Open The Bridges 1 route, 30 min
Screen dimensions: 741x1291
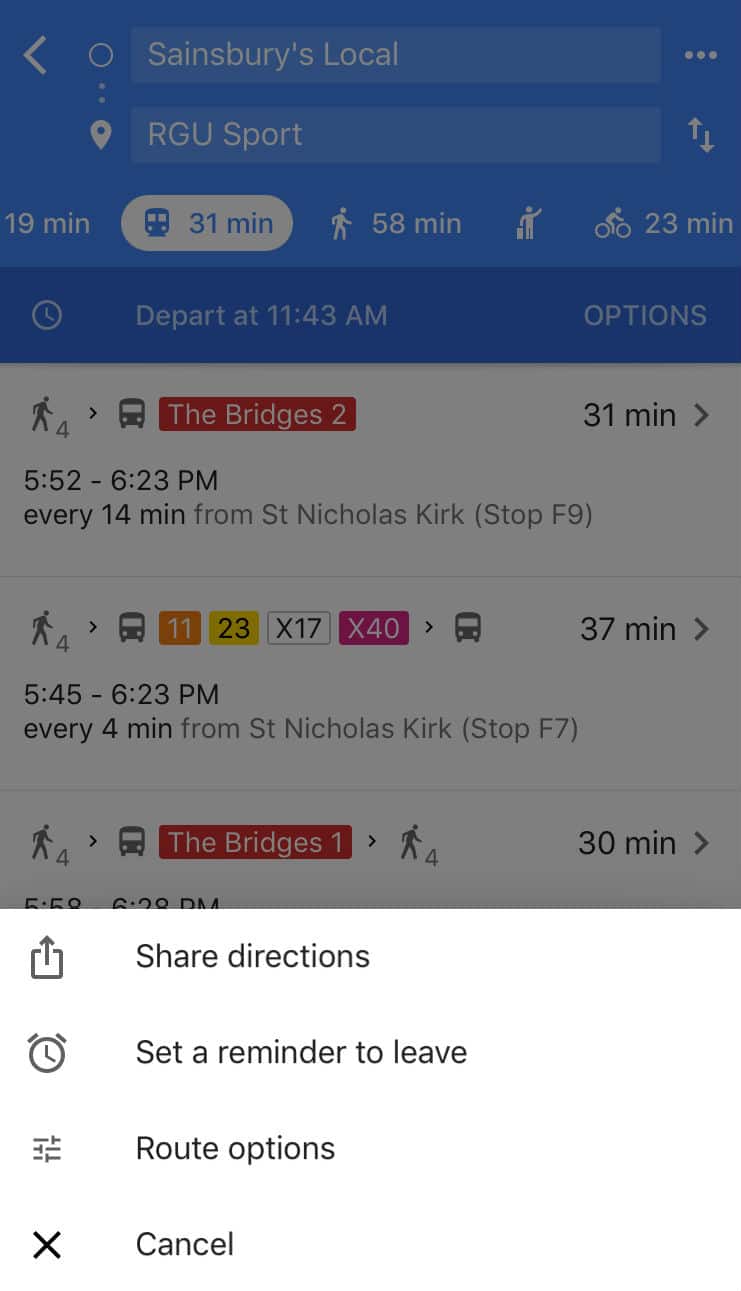[x=370, y=850]
